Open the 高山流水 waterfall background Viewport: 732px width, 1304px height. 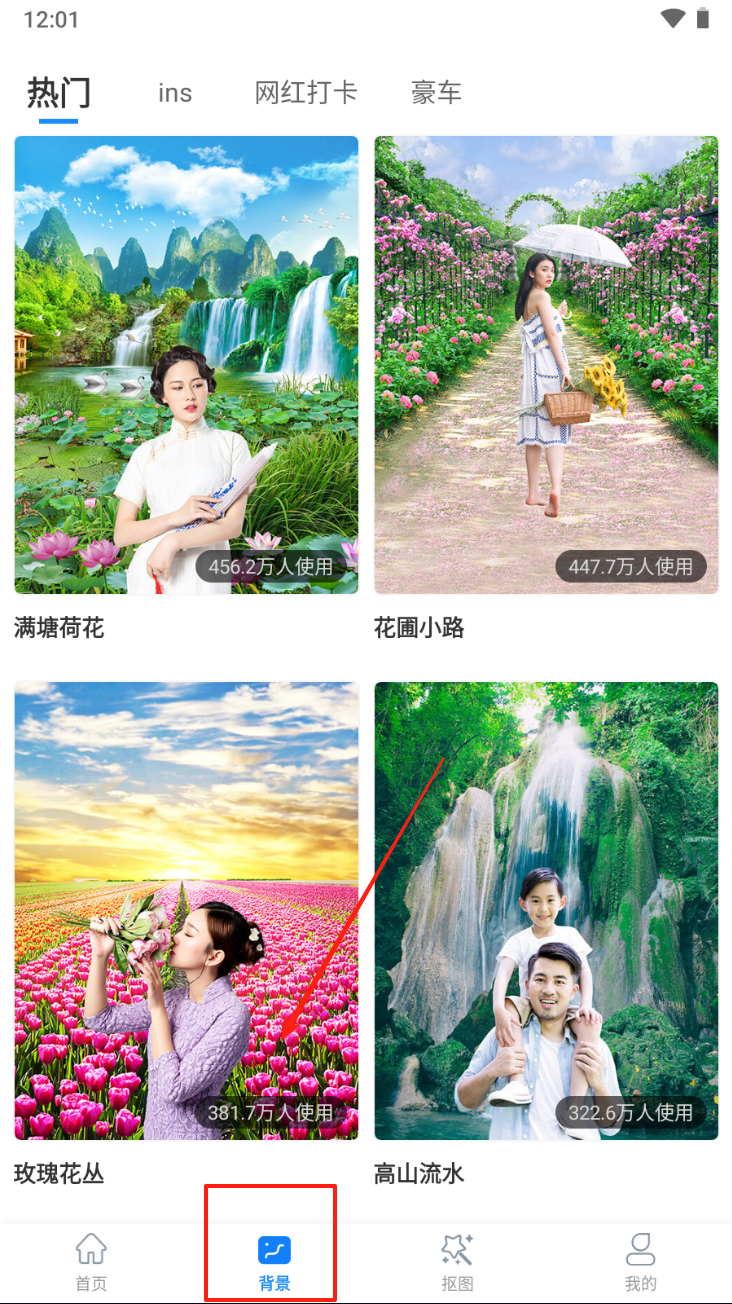click(546, 910)
